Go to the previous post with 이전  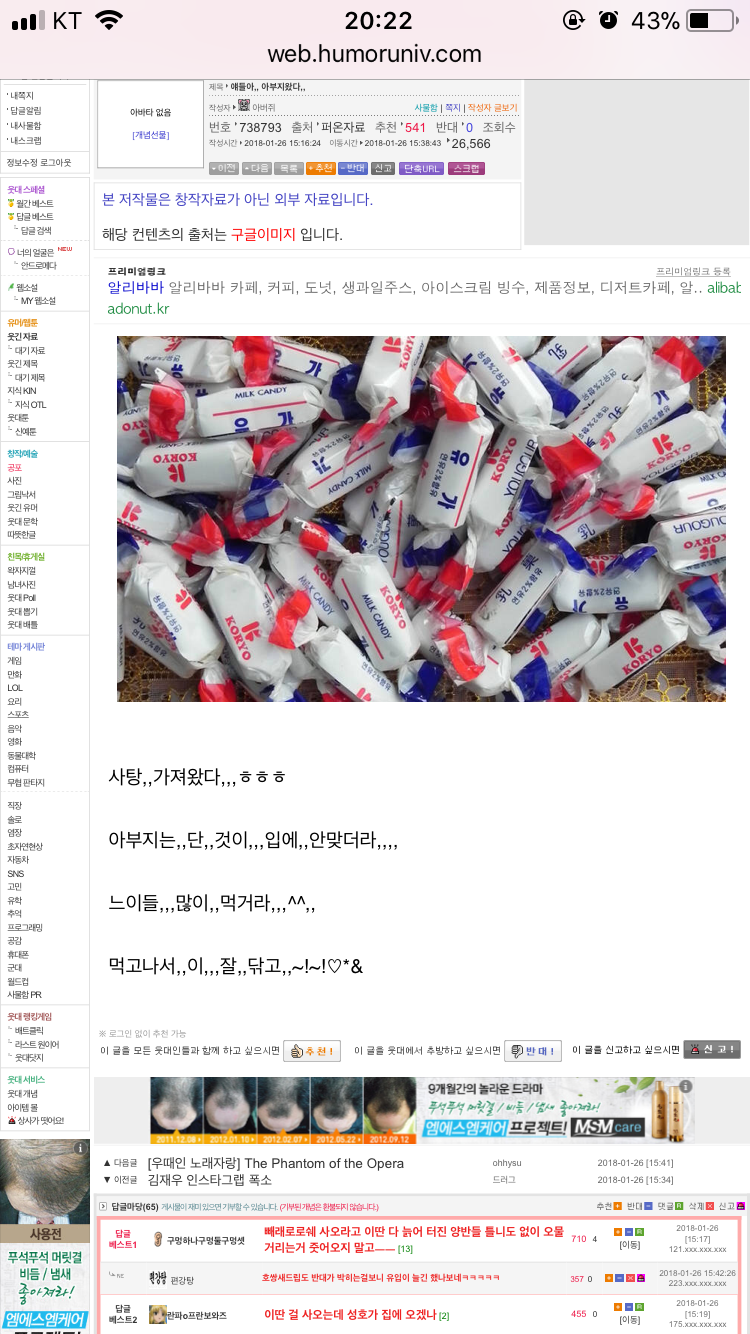coord(223,168)
